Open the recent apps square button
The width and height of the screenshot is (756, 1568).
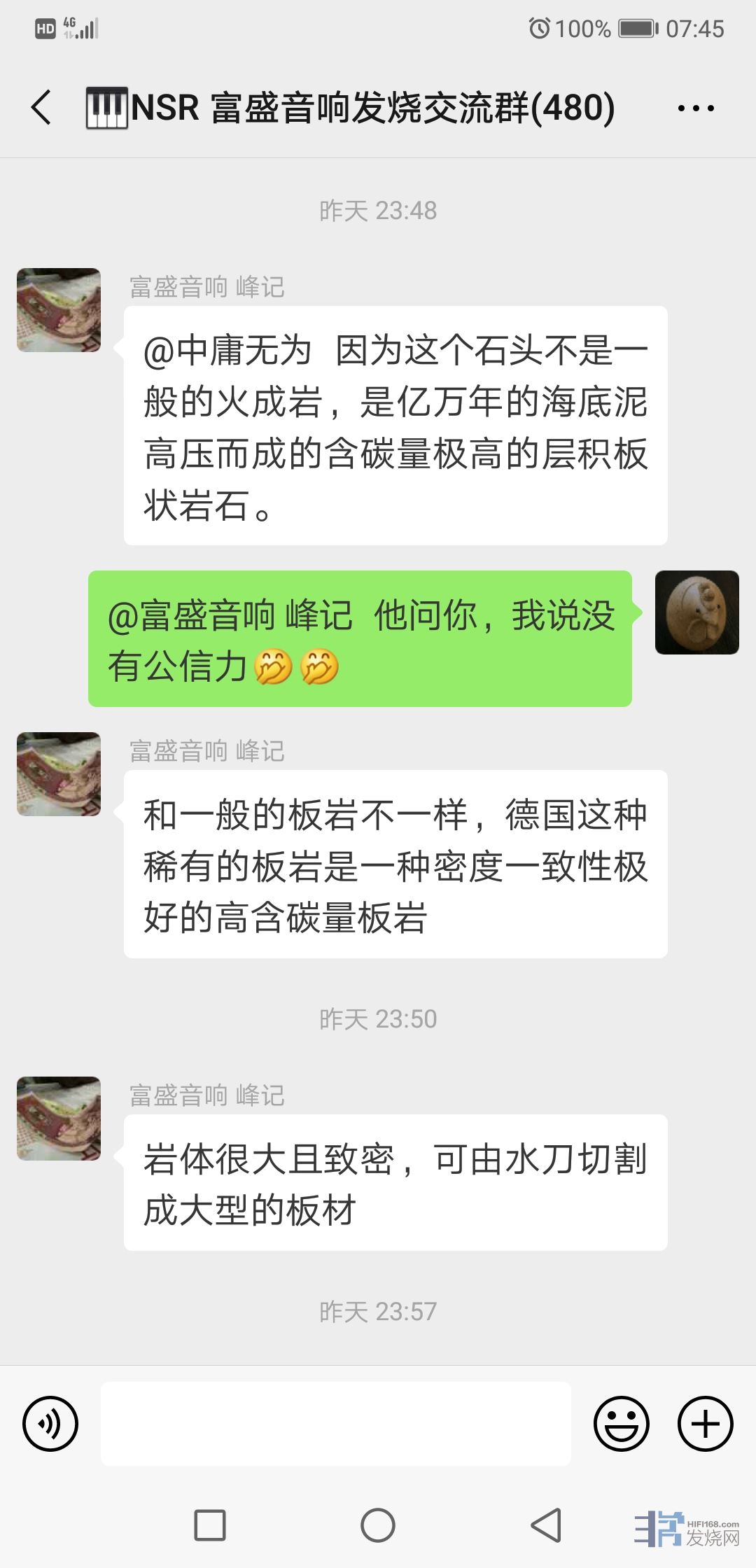(210, 1525)
